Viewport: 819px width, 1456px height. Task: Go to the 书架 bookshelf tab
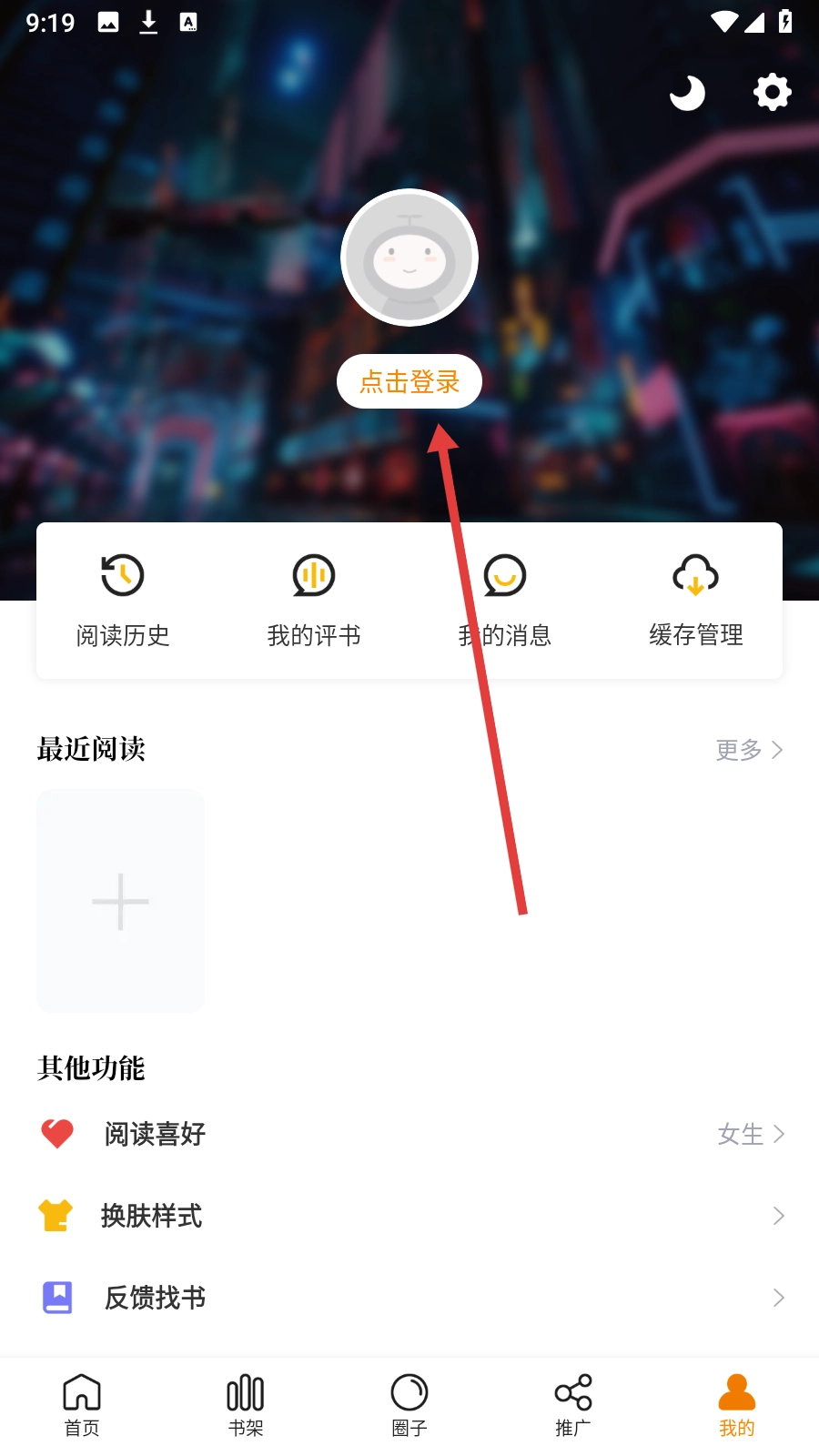click(246, 1405)
